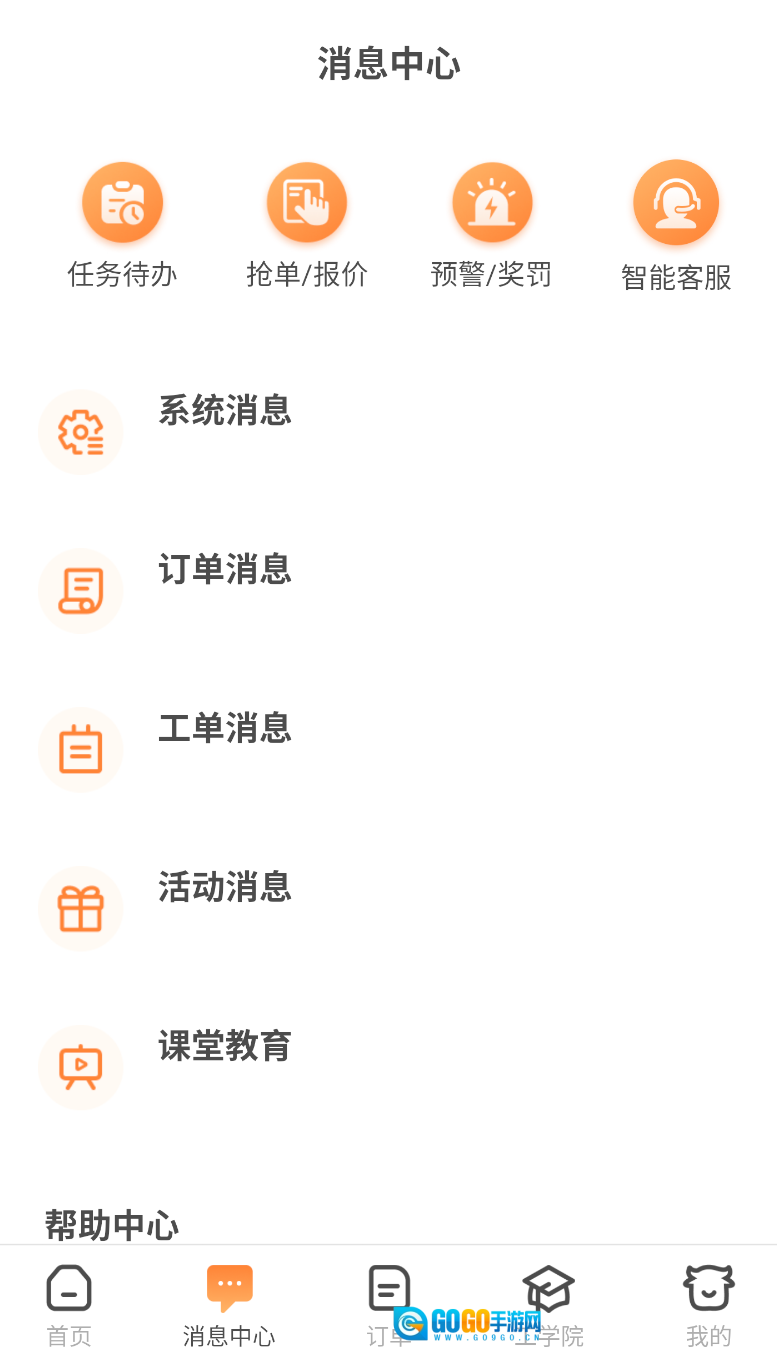Open the 学院 academy tab
777x1351 pixels.
[548, 1305]
